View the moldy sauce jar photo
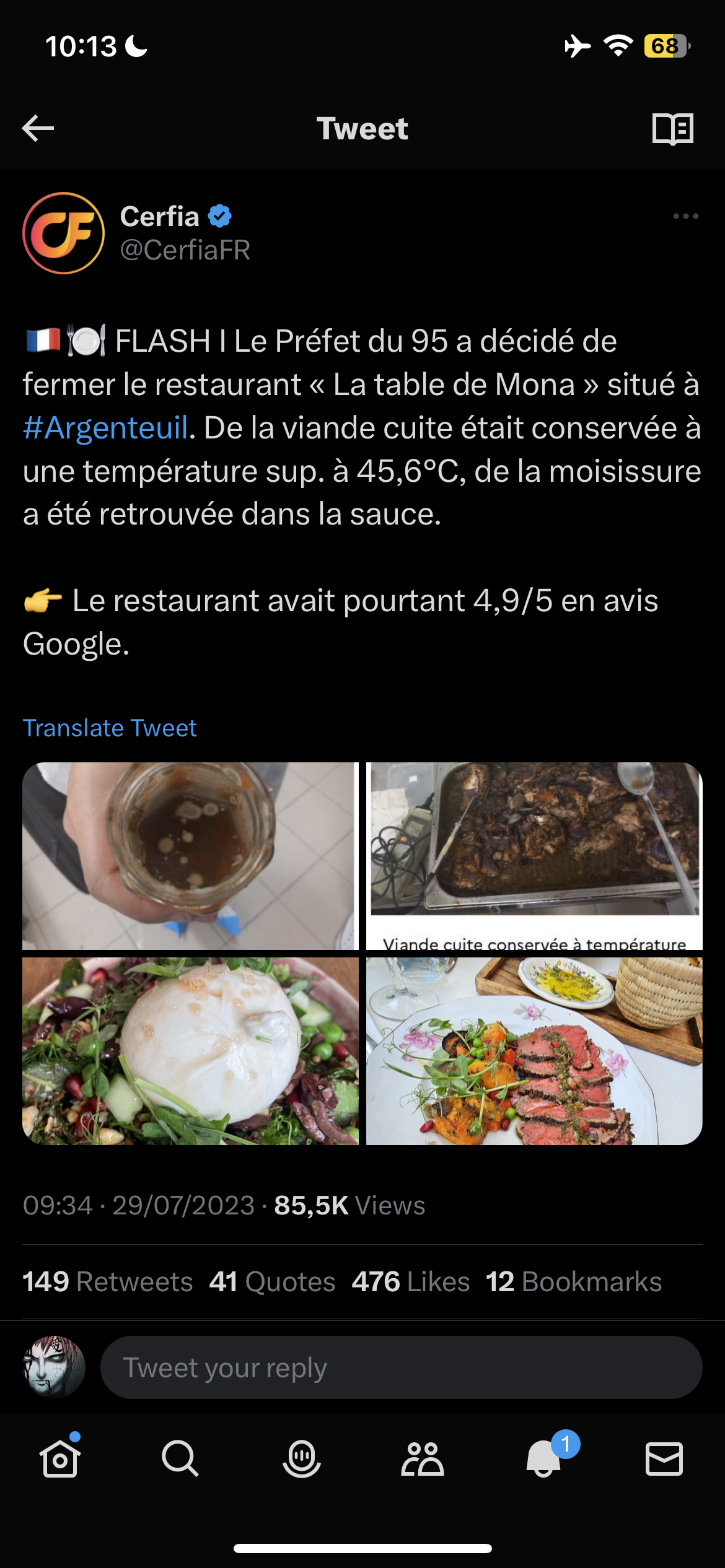 tap(190, 856)
